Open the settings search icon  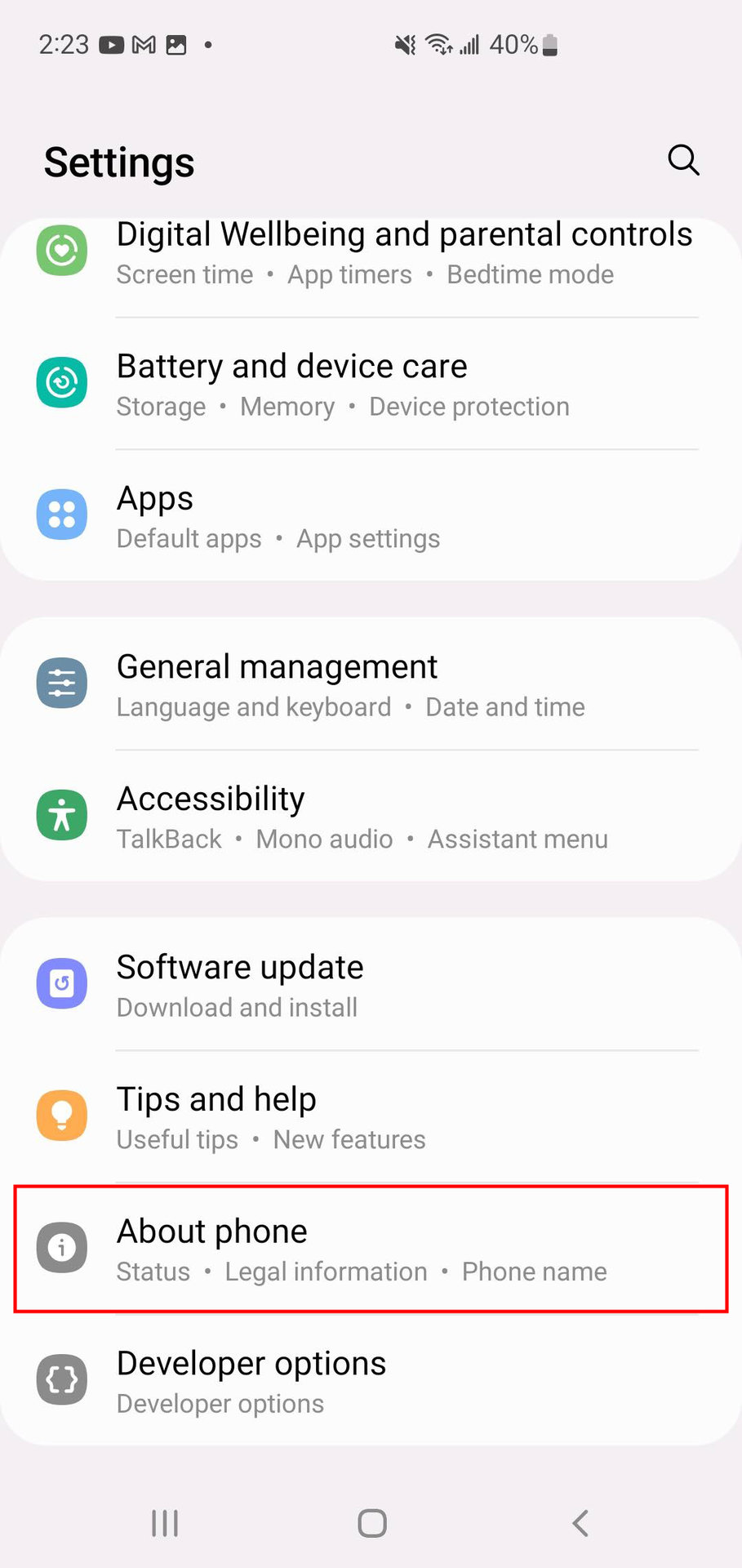[x=683, y=160]
